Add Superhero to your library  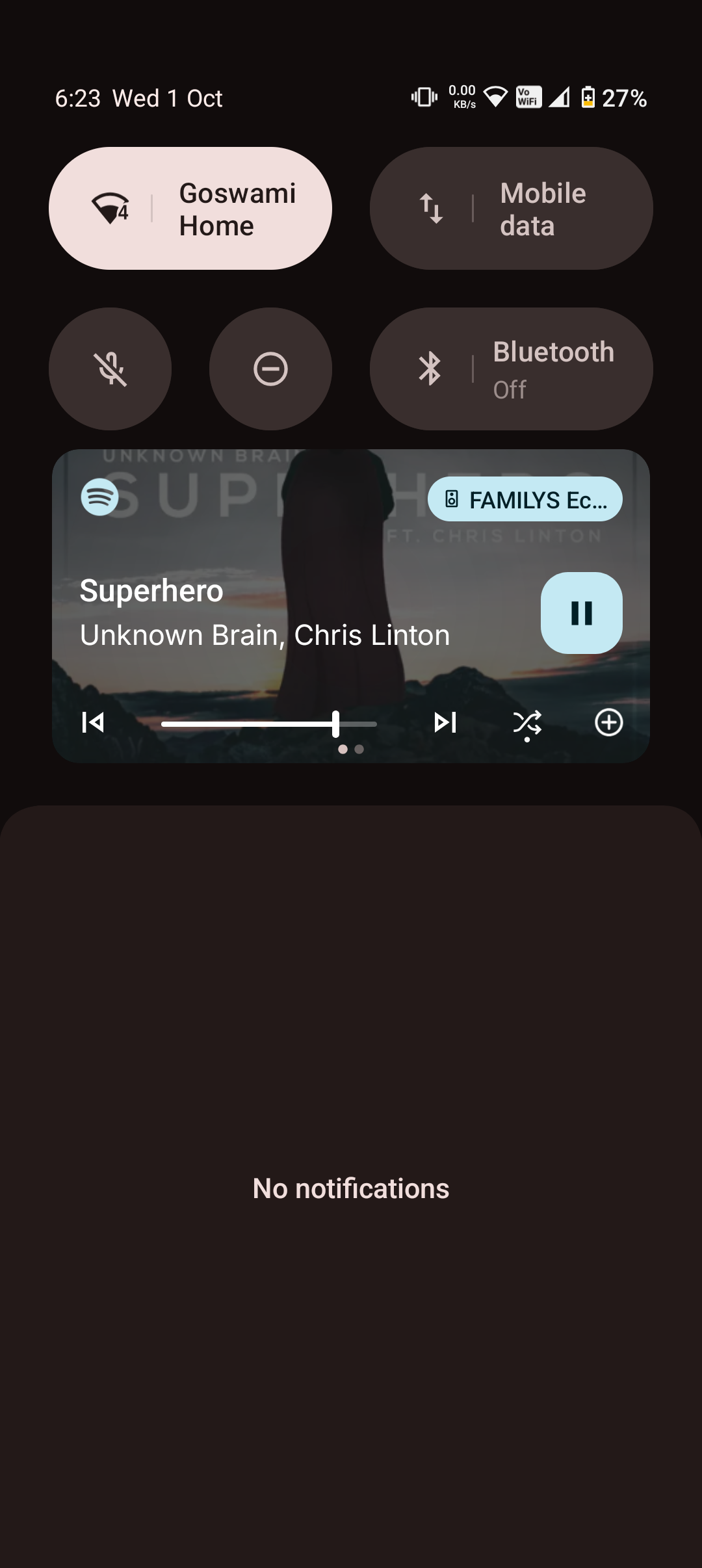(x=608, y=722)
